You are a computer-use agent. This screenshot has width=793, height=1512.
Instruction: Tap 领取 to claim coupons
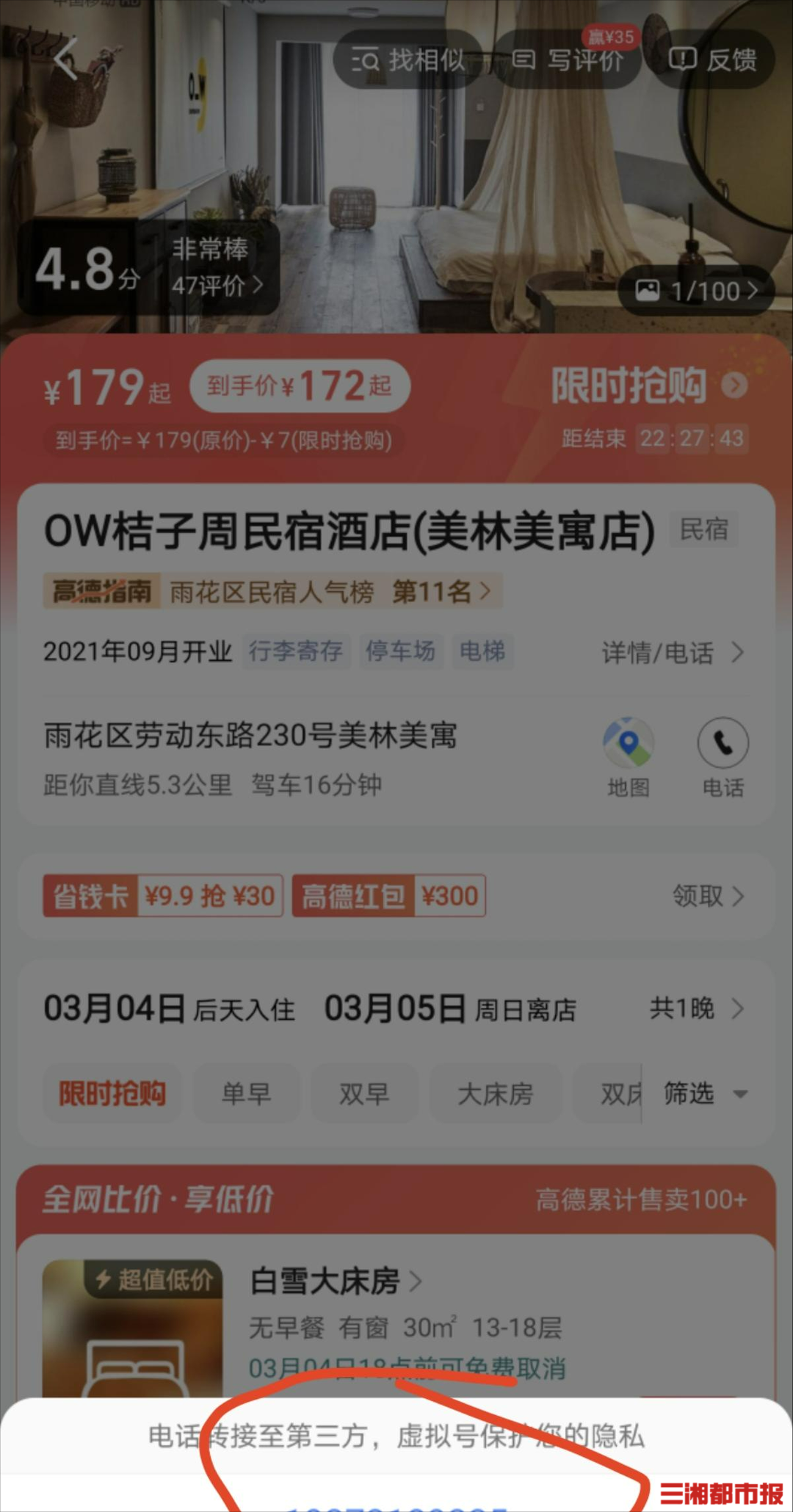[x=708, y=896]
